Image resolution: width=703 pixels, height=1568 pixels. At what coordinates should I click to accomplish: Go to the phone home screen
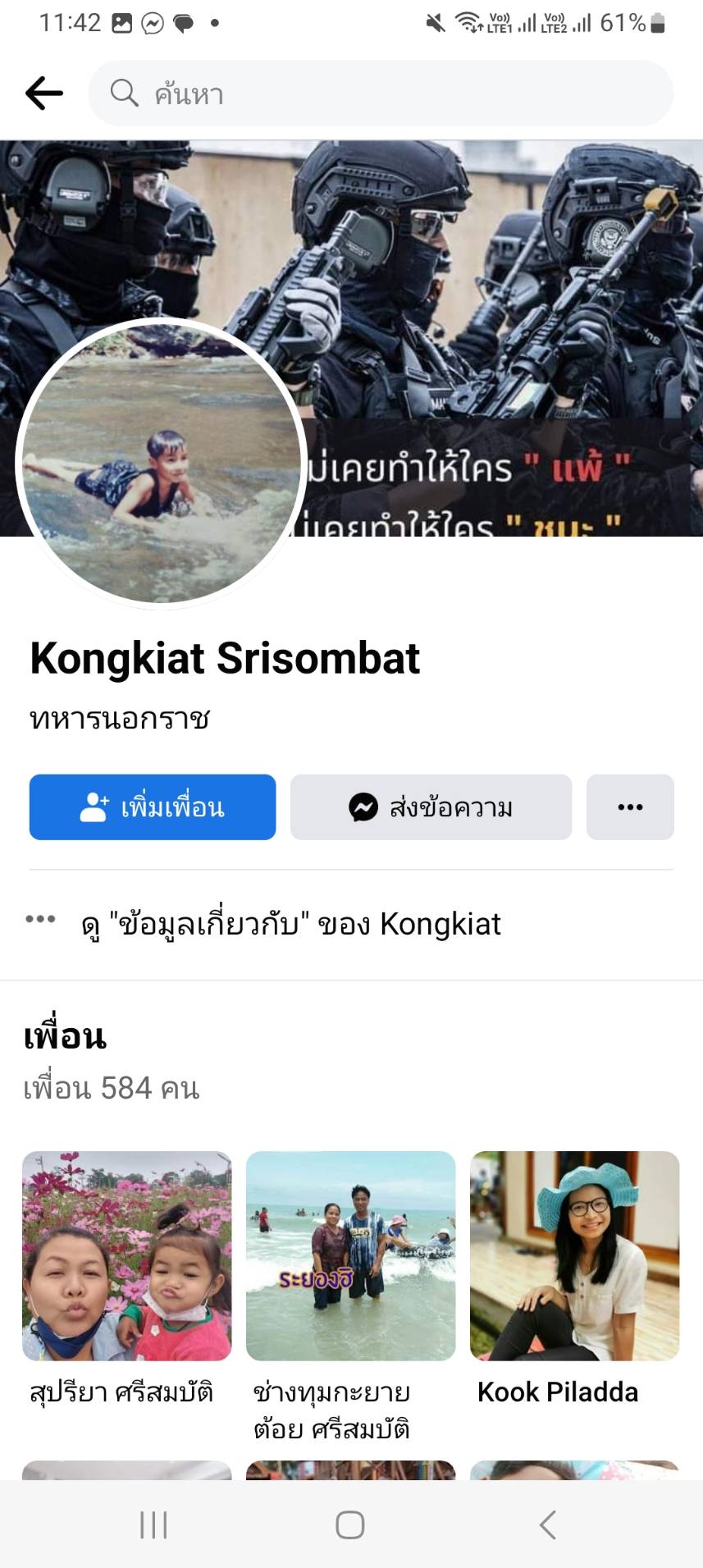tap(350, 1525)
